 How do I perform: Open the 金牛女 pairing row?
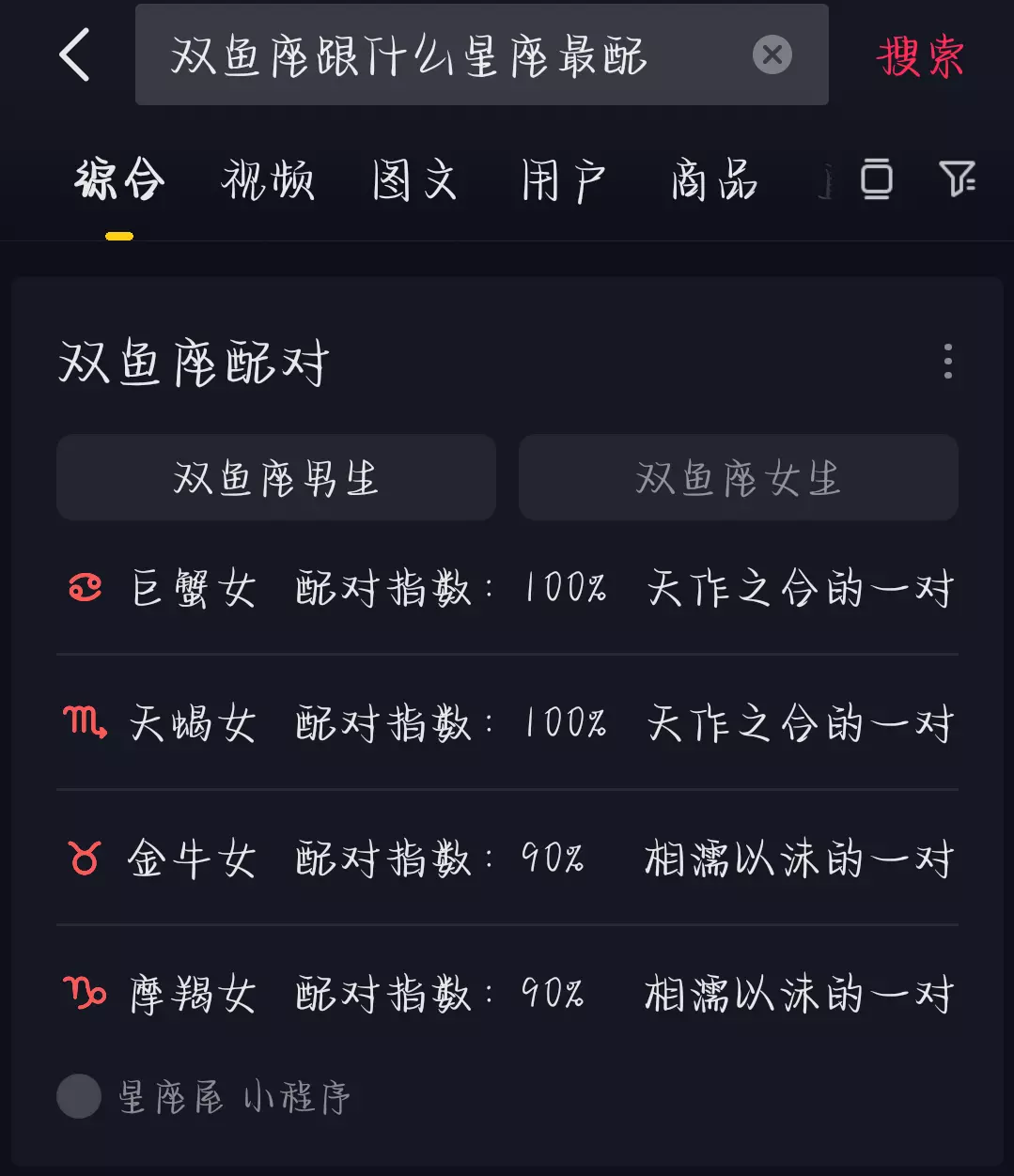point(507,859)
